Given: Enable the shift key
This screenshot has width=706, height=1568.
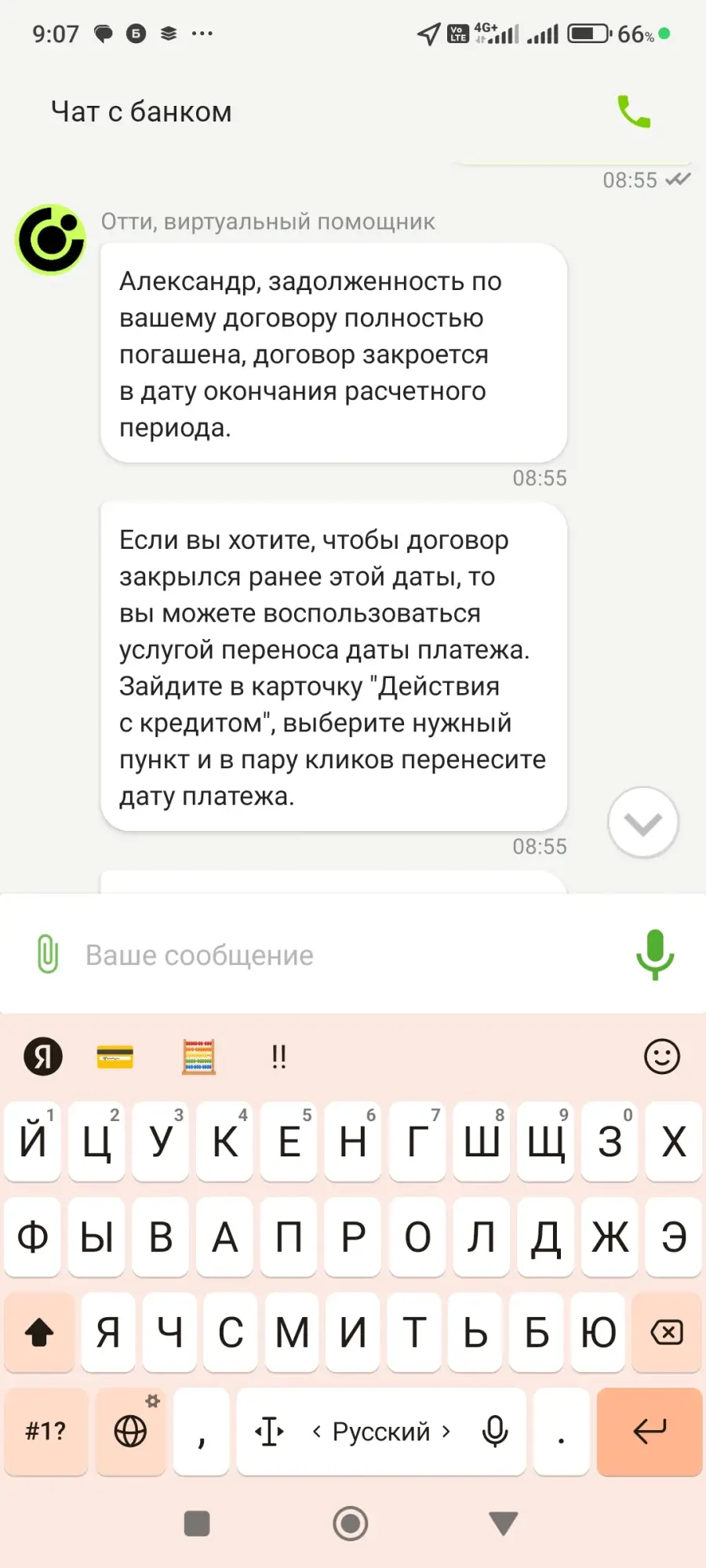Looking at the screenshot, I should click(x=39, y=1332).
